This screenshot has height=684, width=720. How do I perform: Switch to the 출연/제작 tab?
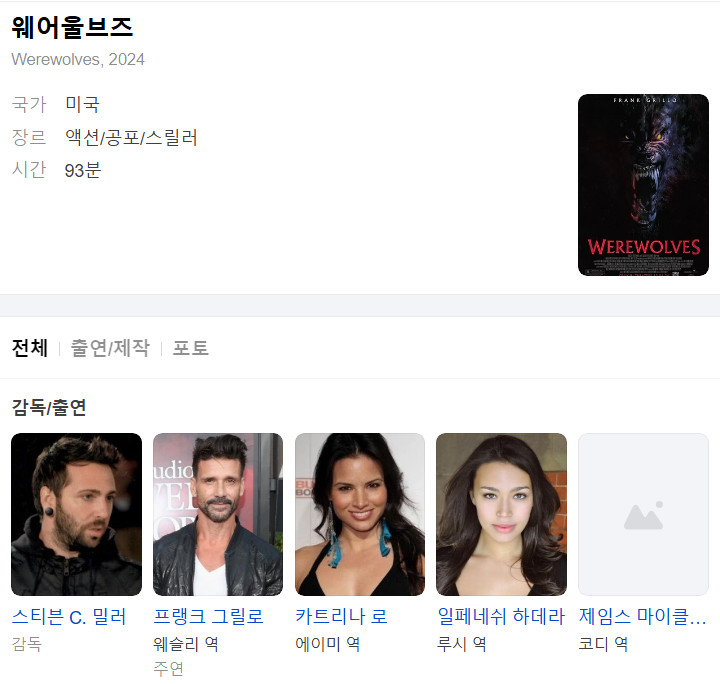[109, 348]
